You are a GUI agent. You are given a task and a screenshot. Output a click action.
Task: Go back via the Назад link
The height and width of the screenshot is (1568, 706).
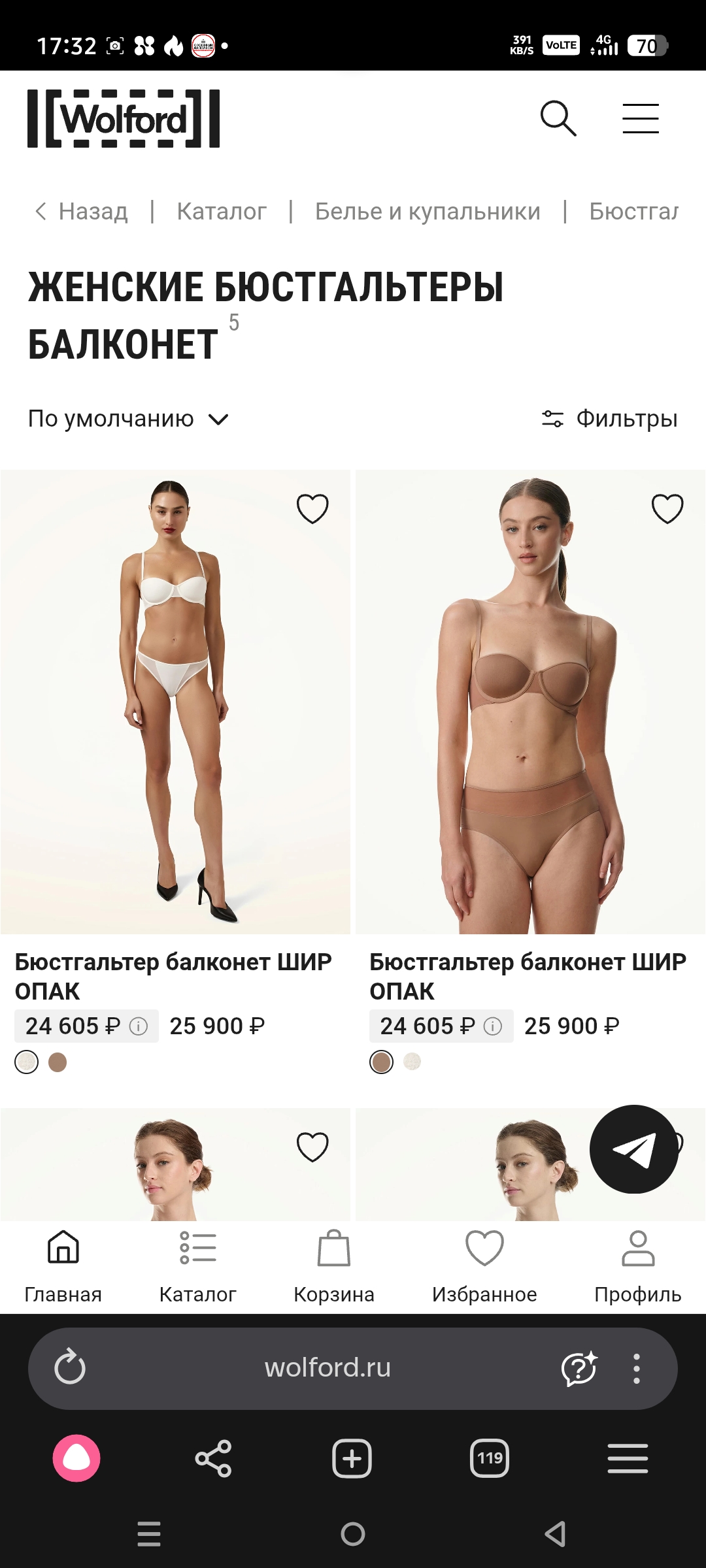point(82,212)
